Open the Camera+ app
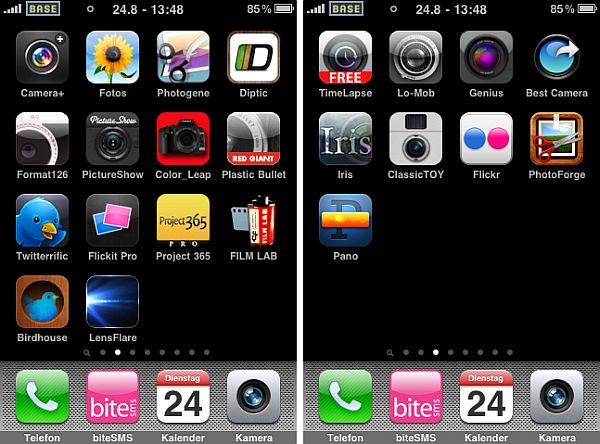The image size is (600, 444). coord(42,57)
